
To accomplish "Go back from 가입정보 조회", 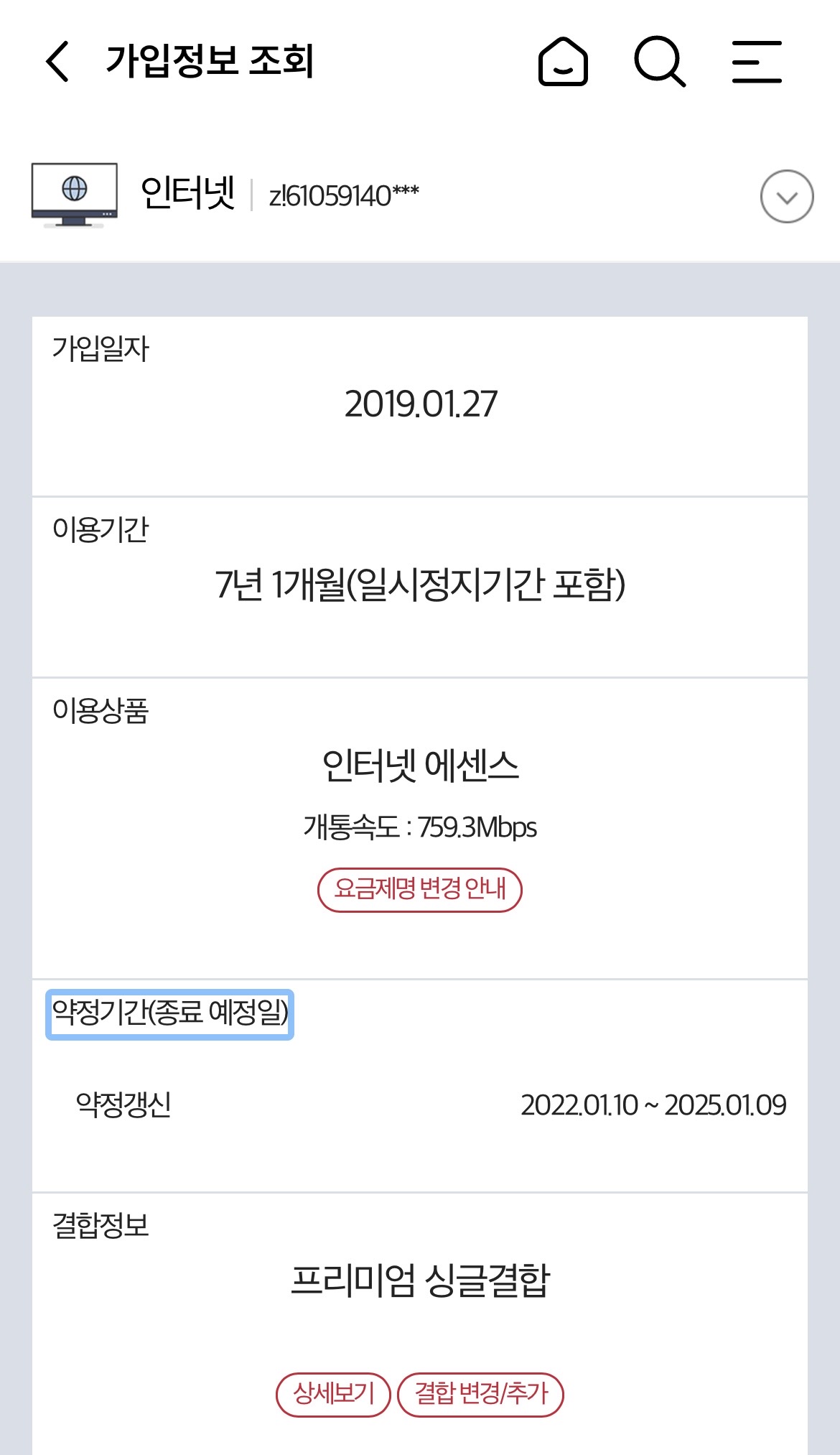I will (57, 61).
